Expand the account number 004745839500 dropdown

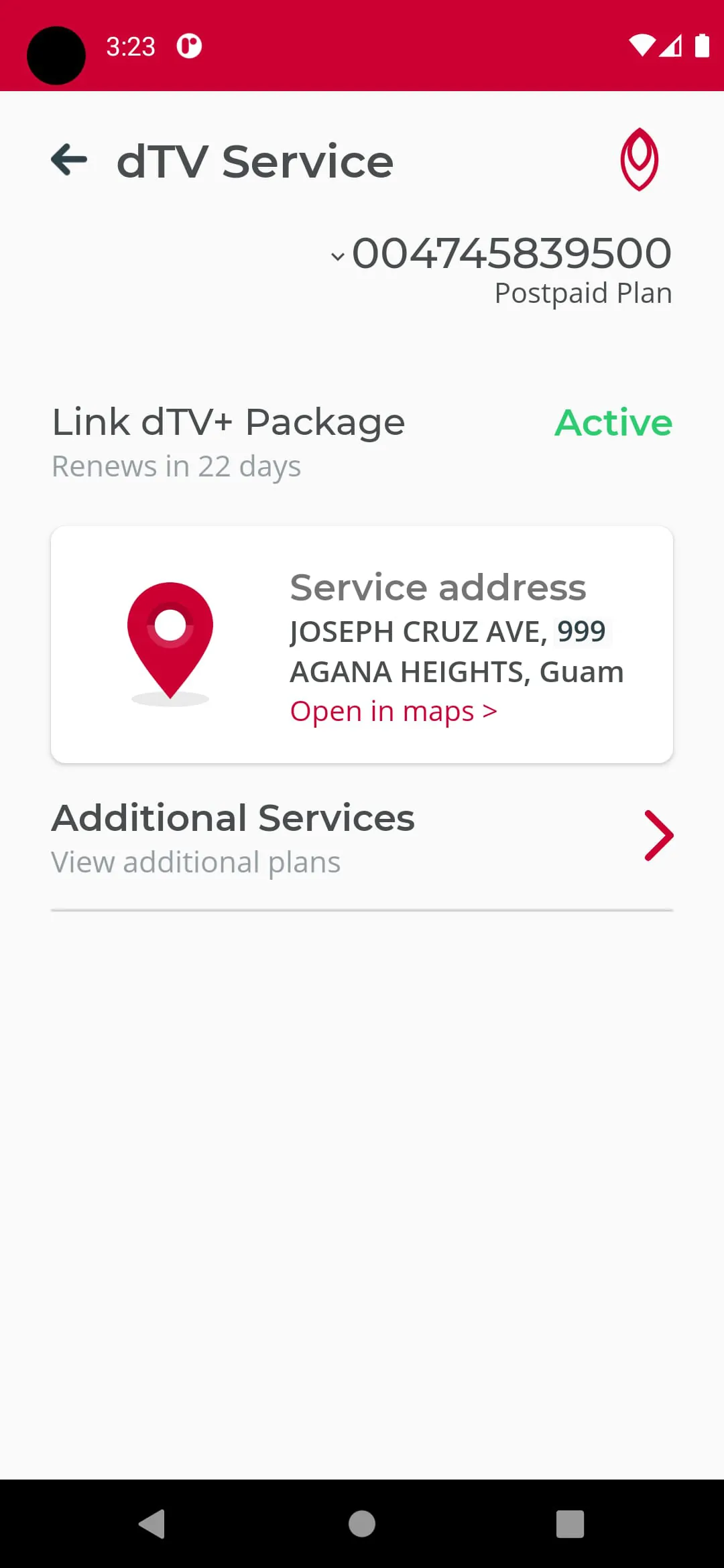pos(338,256)
